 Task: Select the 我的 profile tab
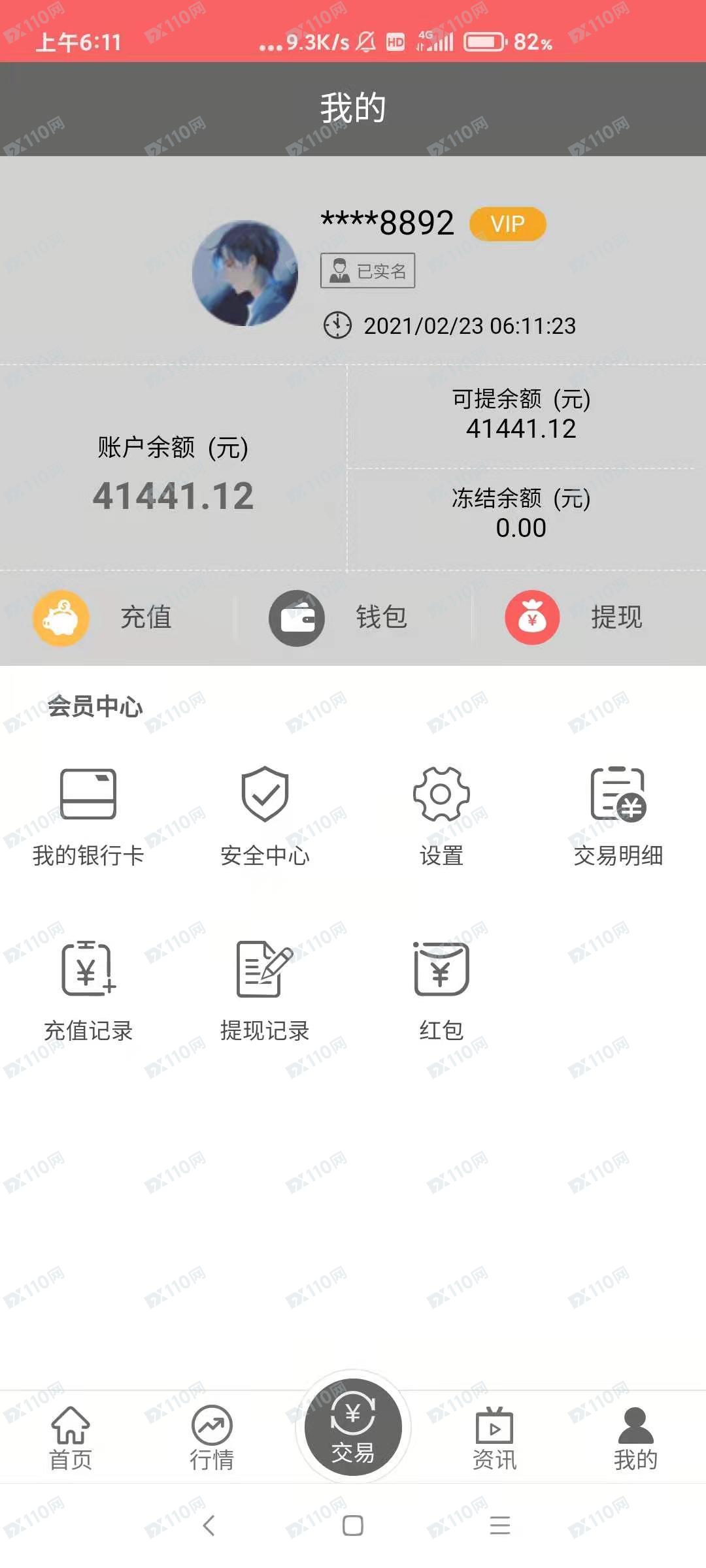click(635, 1437)
